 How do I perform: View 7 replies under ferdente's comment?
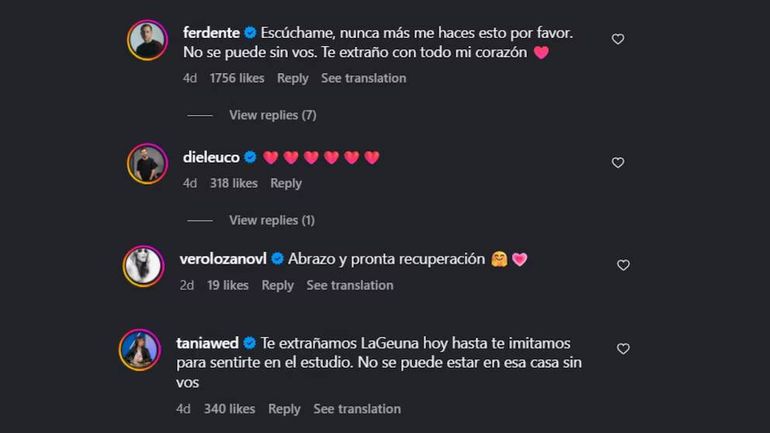272,115
